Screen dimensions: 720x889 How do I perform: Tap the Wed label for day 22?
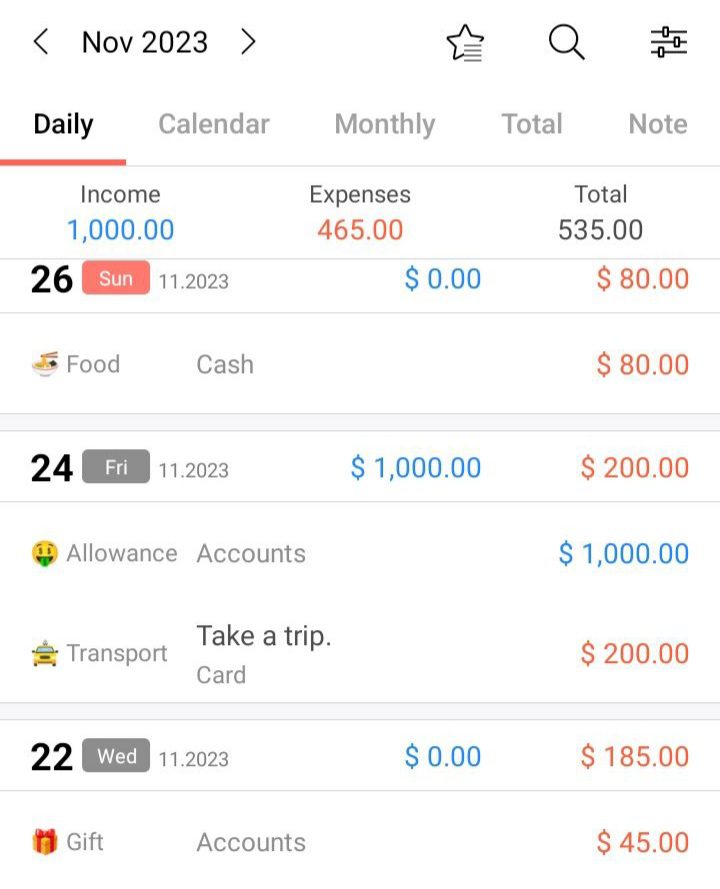[116, 757]
